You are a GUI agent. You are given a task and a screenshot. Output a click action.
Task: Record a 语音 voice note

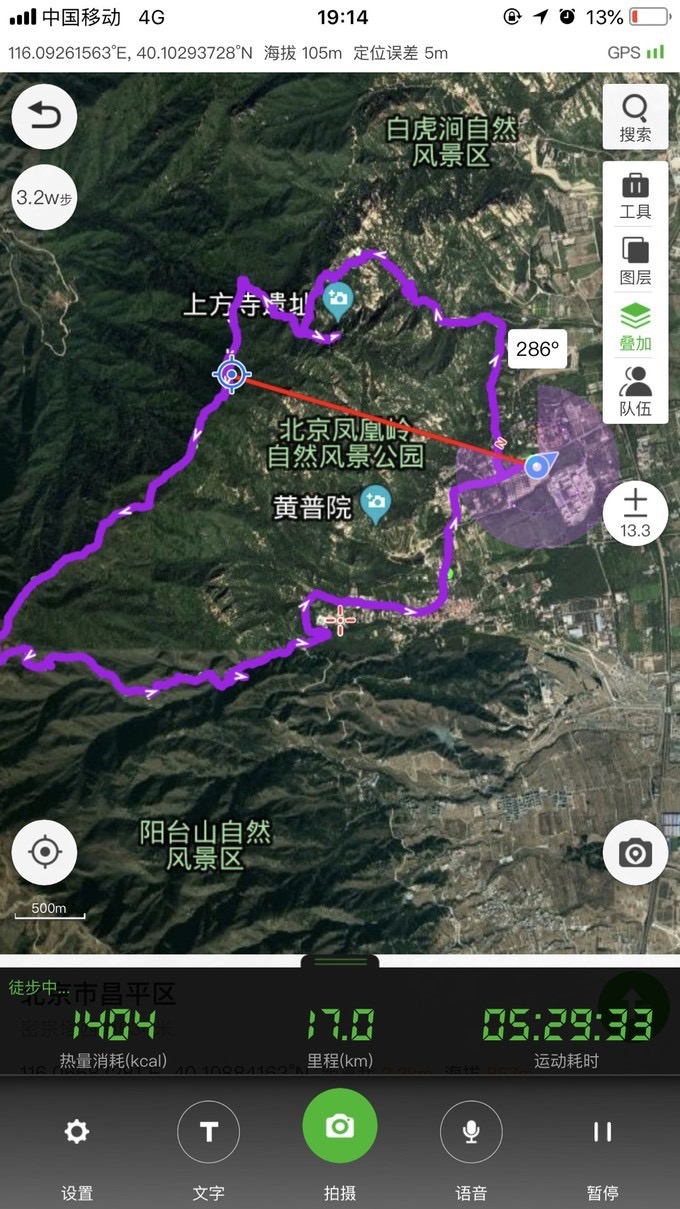click(471, 1145)
